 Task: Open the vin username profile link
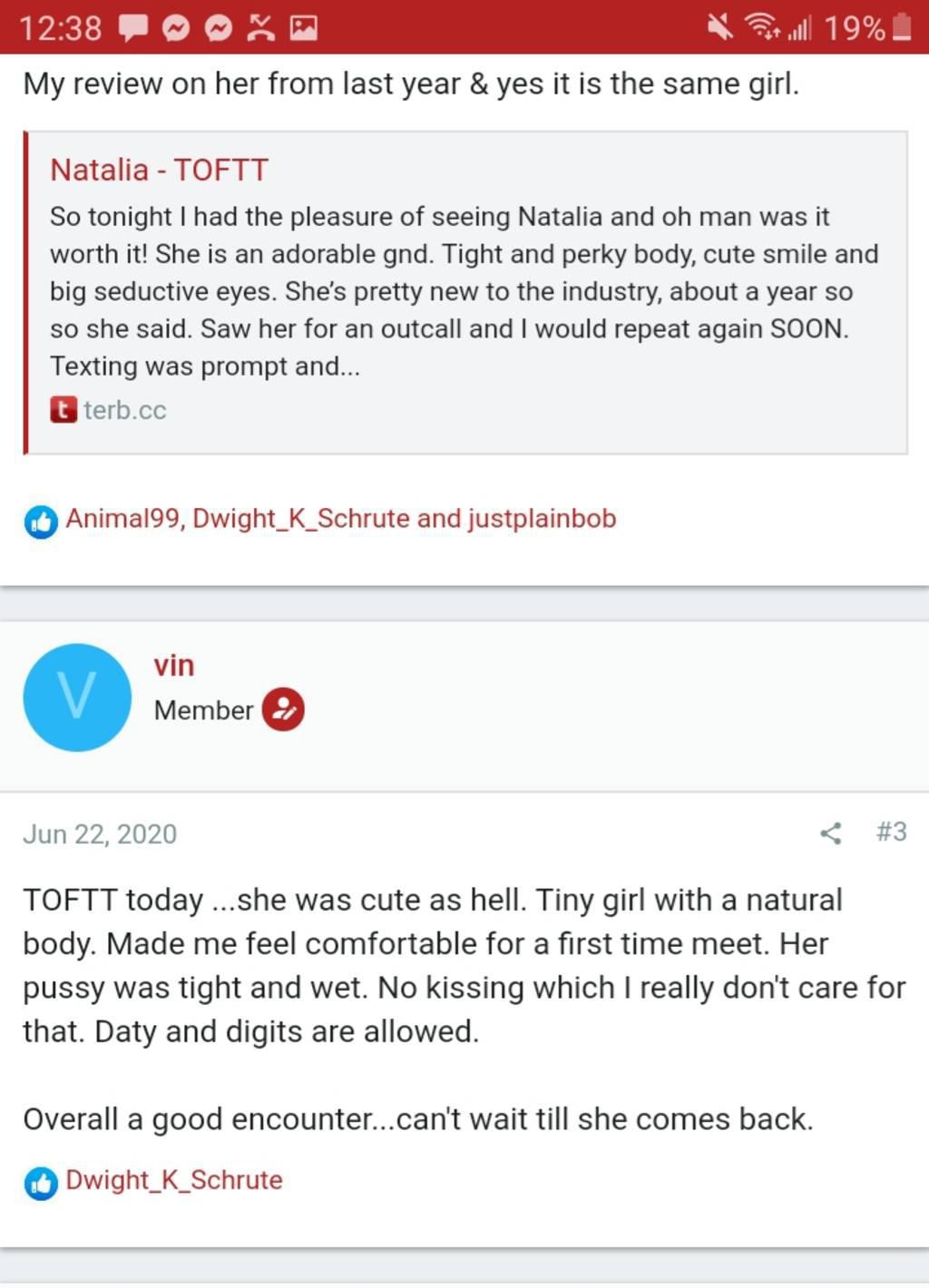[x=173, y=665]
